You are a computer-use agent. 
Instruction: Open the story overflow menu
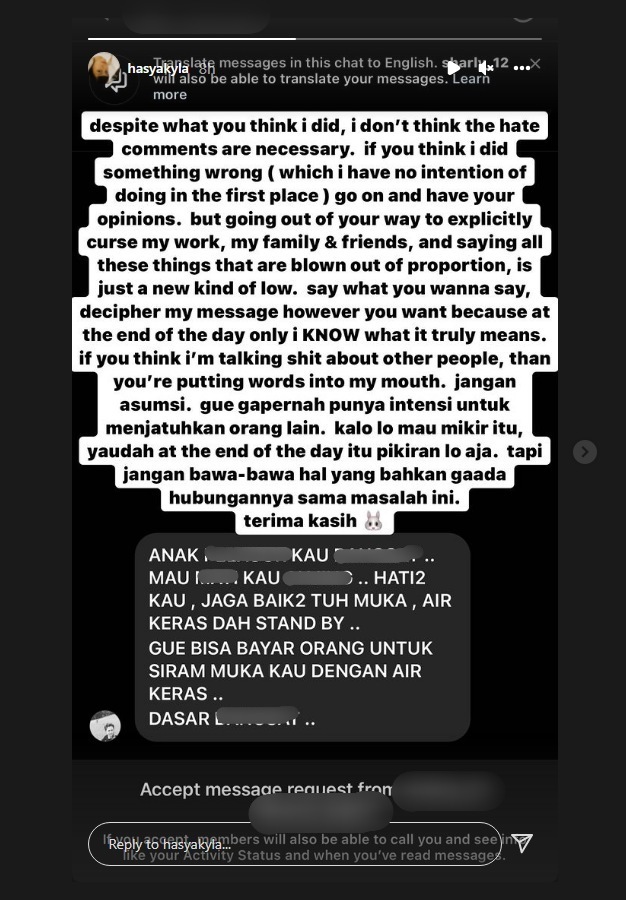(521, 67)
